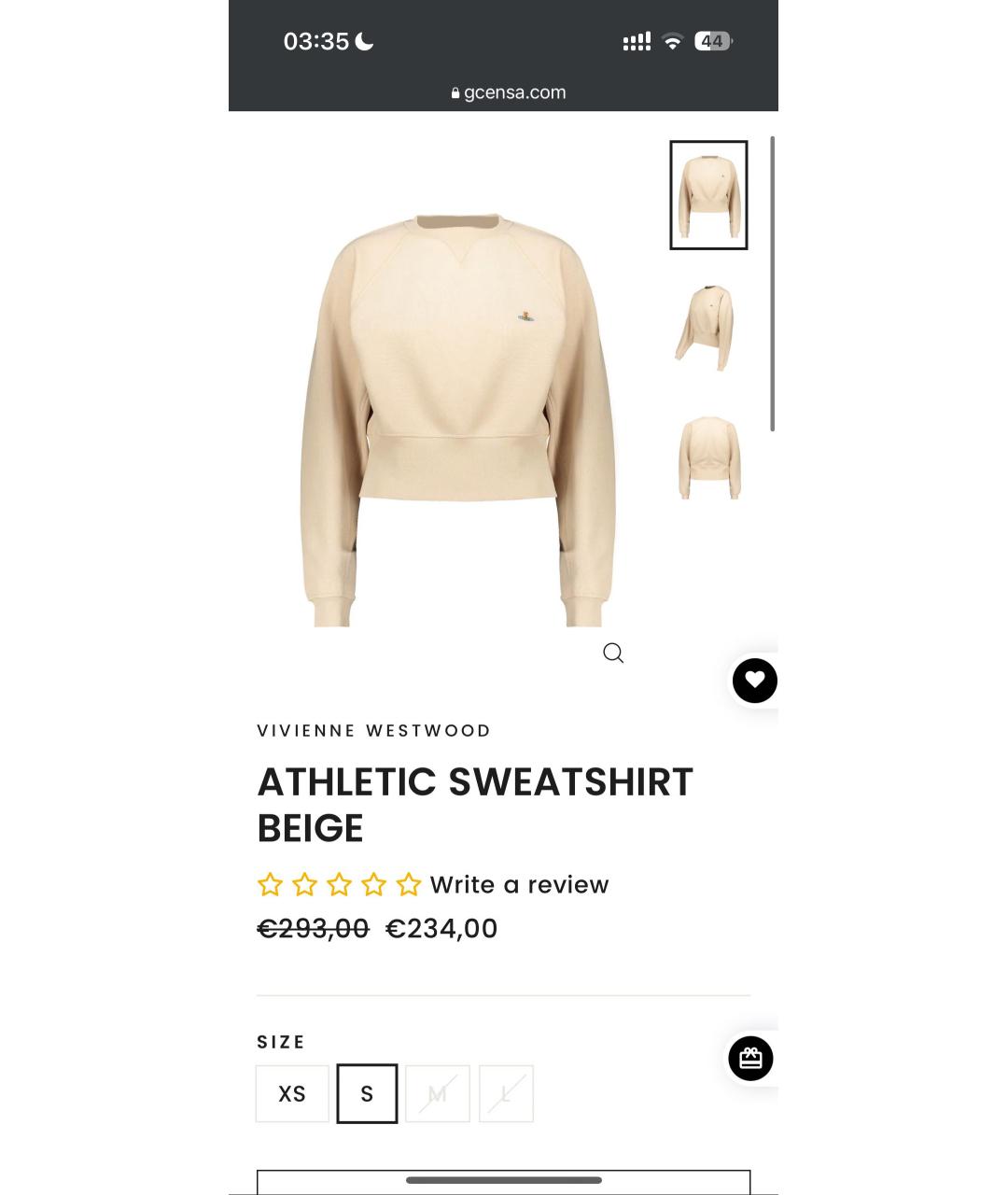The height and width of the screenshot is (1195, 1008).
Task: View the back view sweatshirt thumbnail
Action: [708, 457]
